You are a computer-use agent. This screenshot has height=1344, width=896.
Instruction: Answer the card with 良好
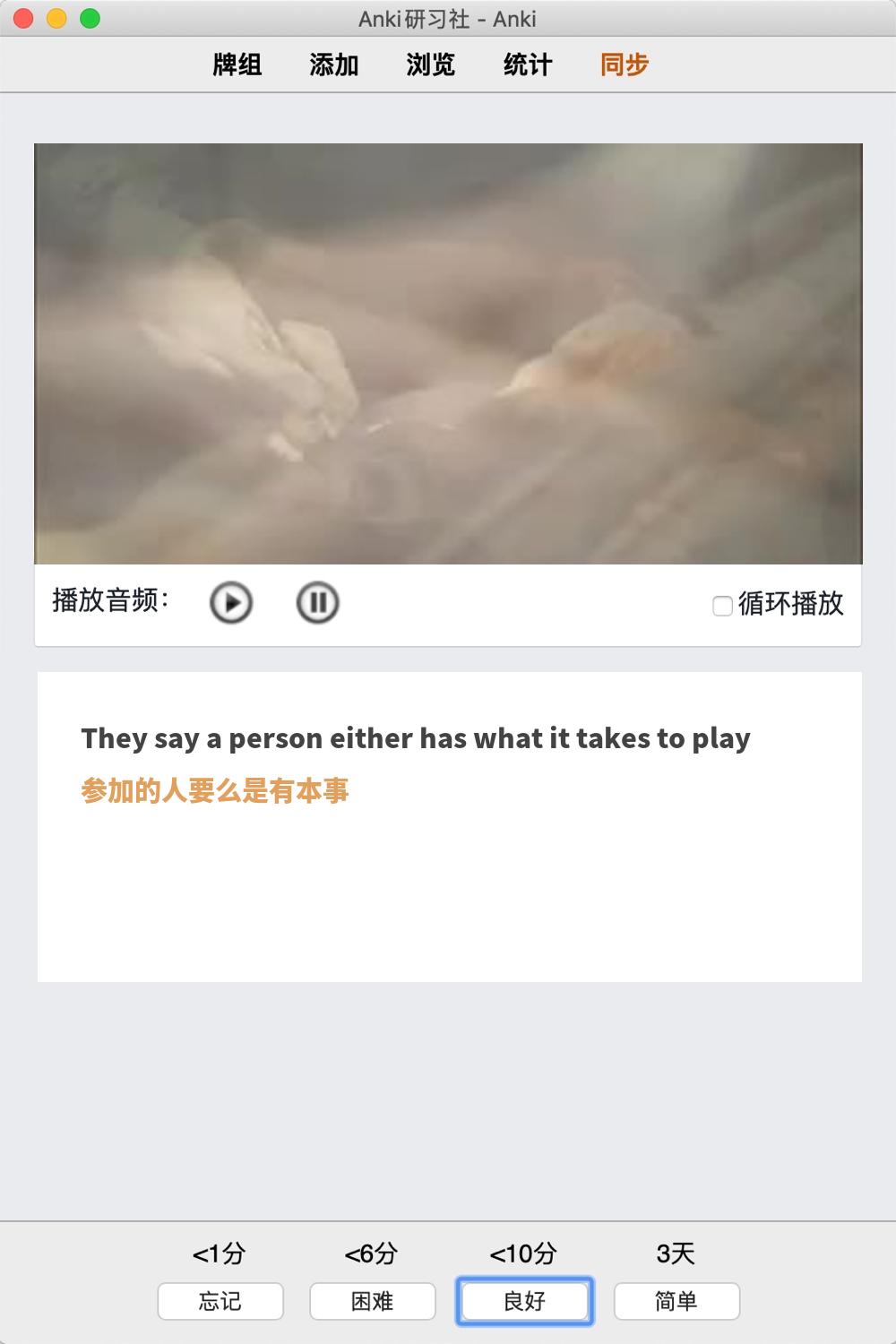coord(525,1301)
